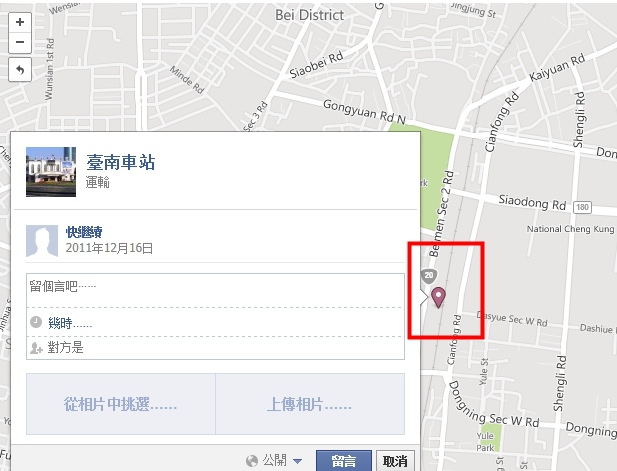Zoom in on the map
This screenshot has height=471, width=617.
(21, 21)
